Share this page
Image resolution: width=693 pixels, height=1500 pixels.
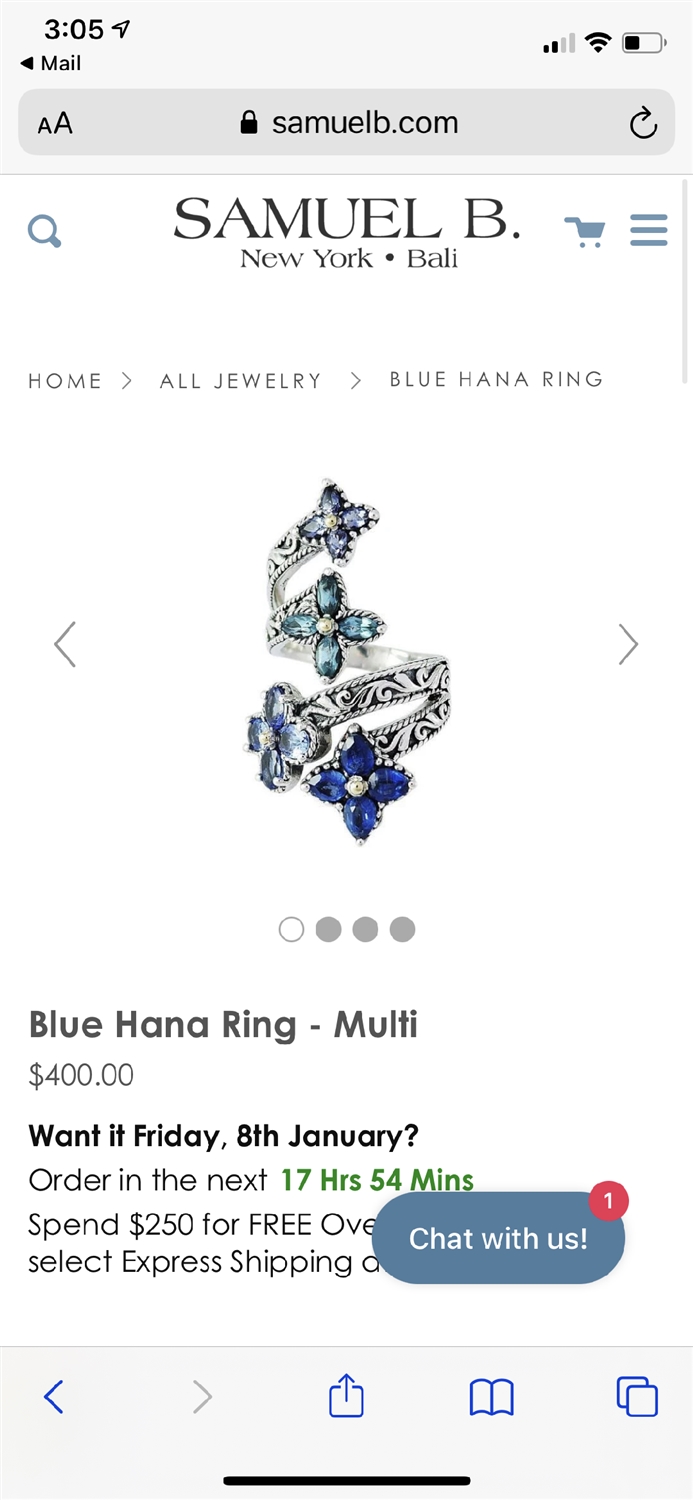(346, 1395)
